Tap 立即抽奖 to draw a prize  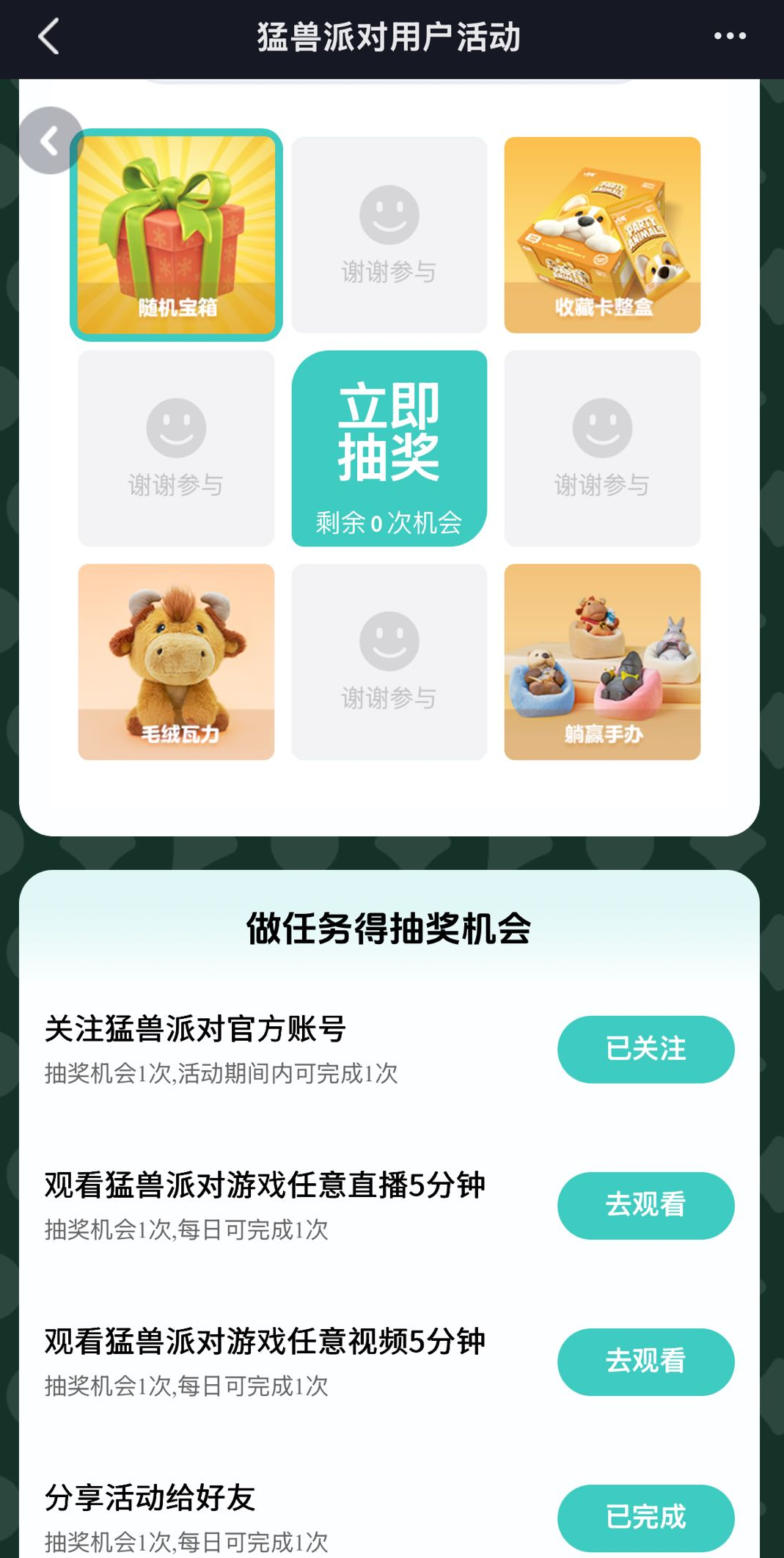pyautogui.click(x=389, y=448)
